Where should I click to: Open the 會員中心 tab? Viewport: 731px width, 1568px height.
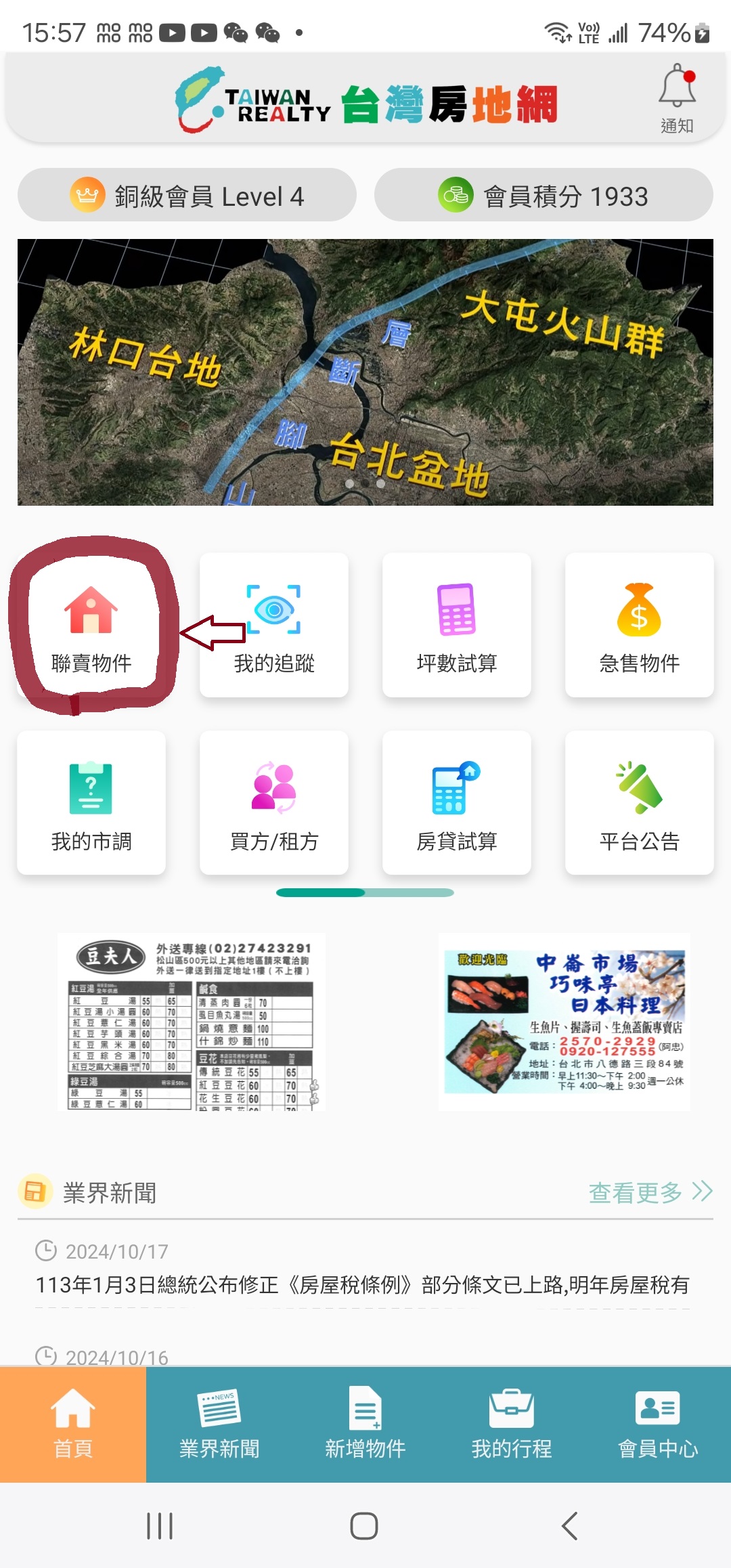click(658, 1424)
